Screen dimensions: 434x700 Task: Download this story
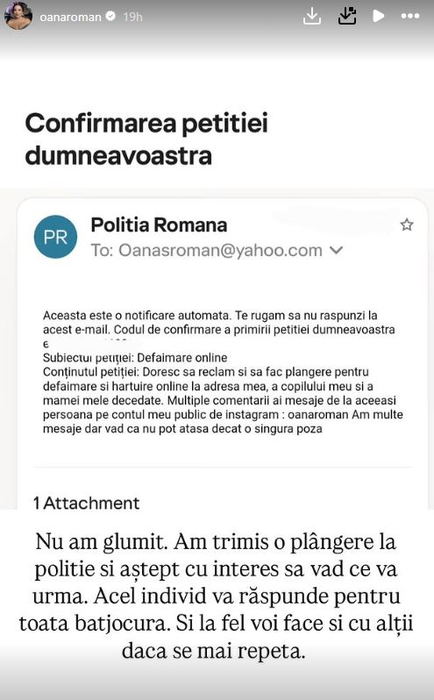[312, 17]
